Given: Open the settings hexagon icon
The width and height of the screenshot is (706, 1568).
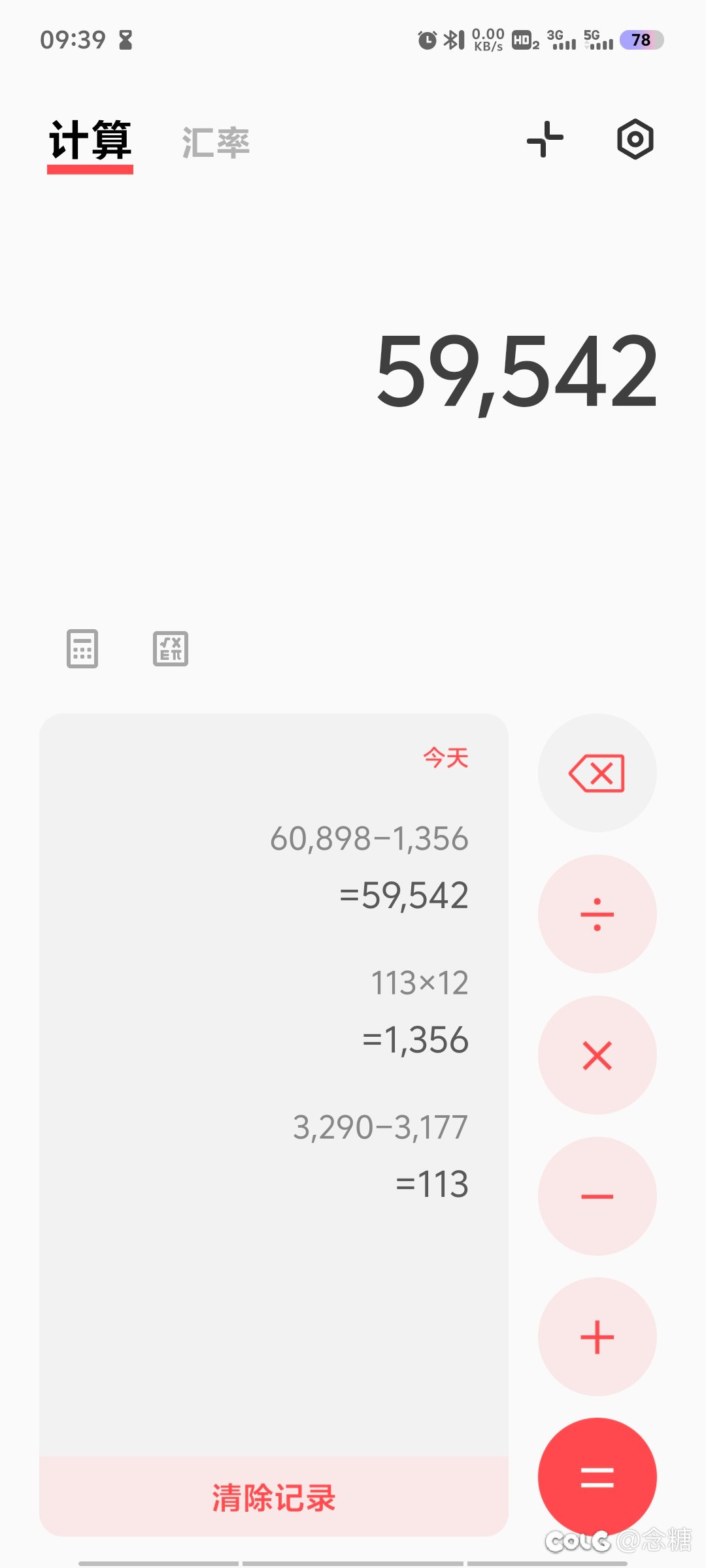Looking at the screenshot, I should pyautogui.click(x=635, y=139).
